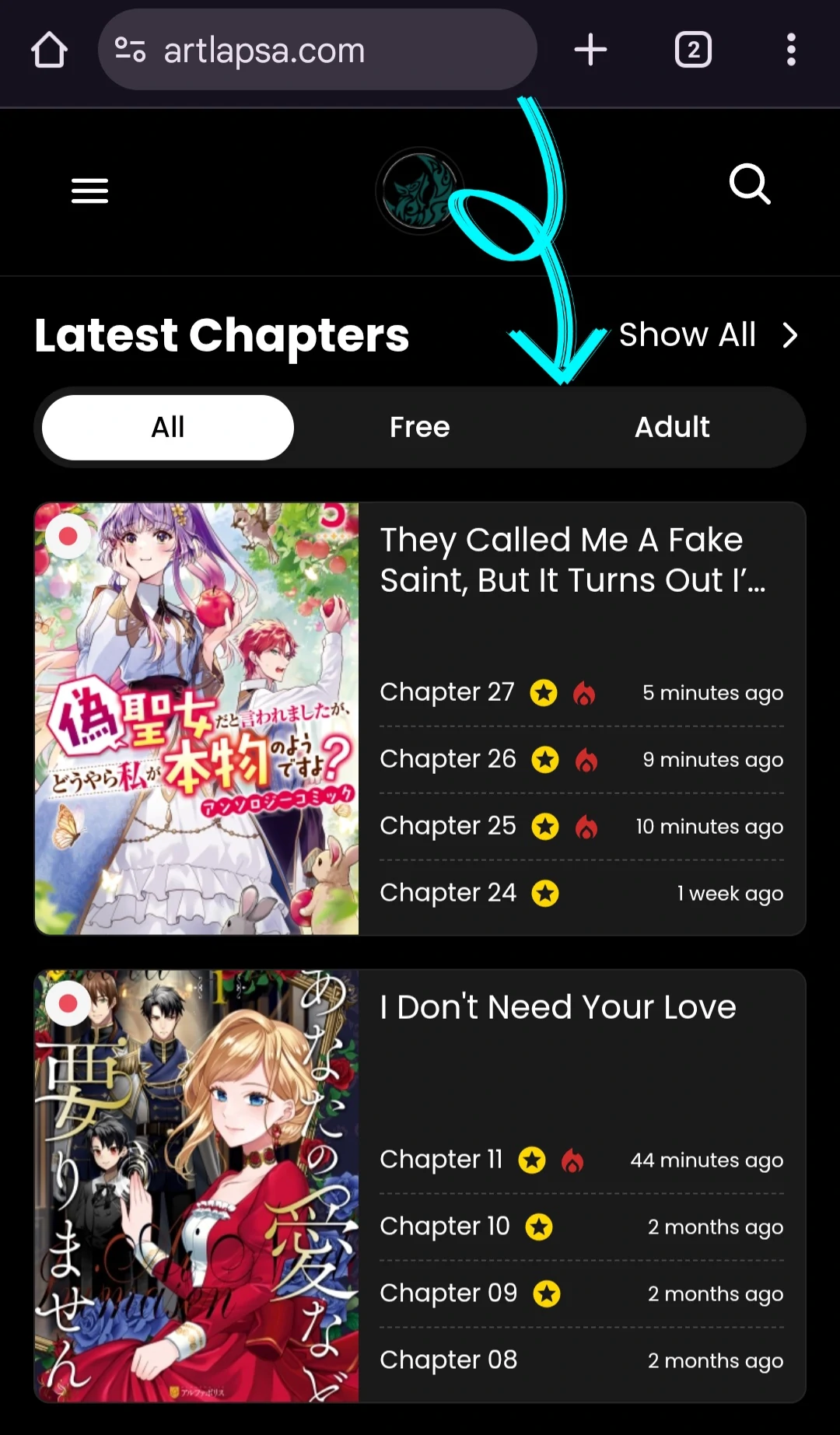This screenshot has height=1435, width=840.
Task: Open the I Don't Need Your Love title
Action: pos(558,1007)
